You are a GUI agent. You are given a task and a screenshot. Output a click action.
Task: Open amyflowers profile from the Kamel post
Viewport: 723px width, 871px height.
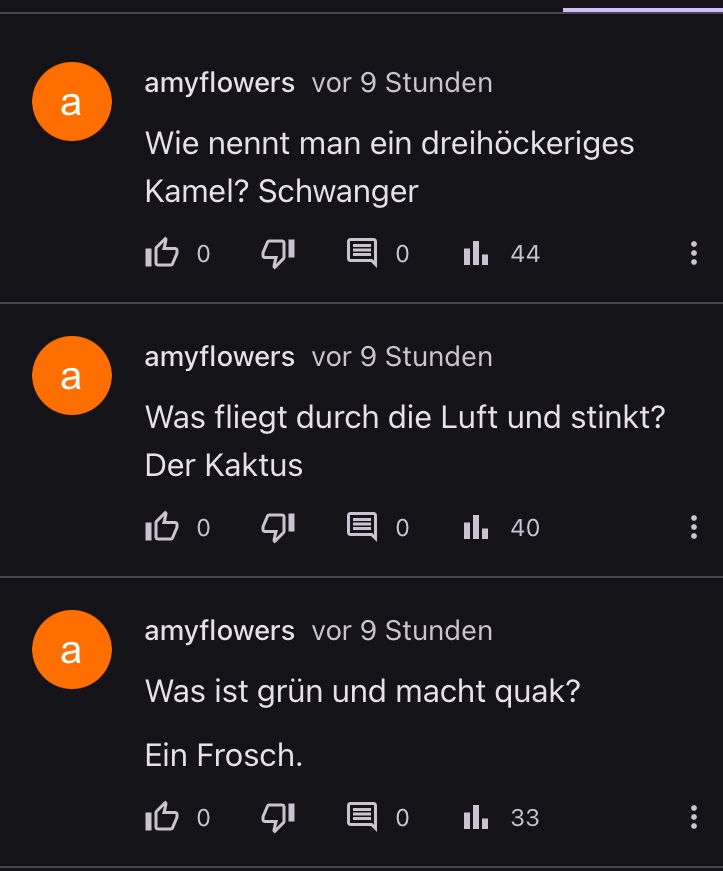click(x=220, y=83)
